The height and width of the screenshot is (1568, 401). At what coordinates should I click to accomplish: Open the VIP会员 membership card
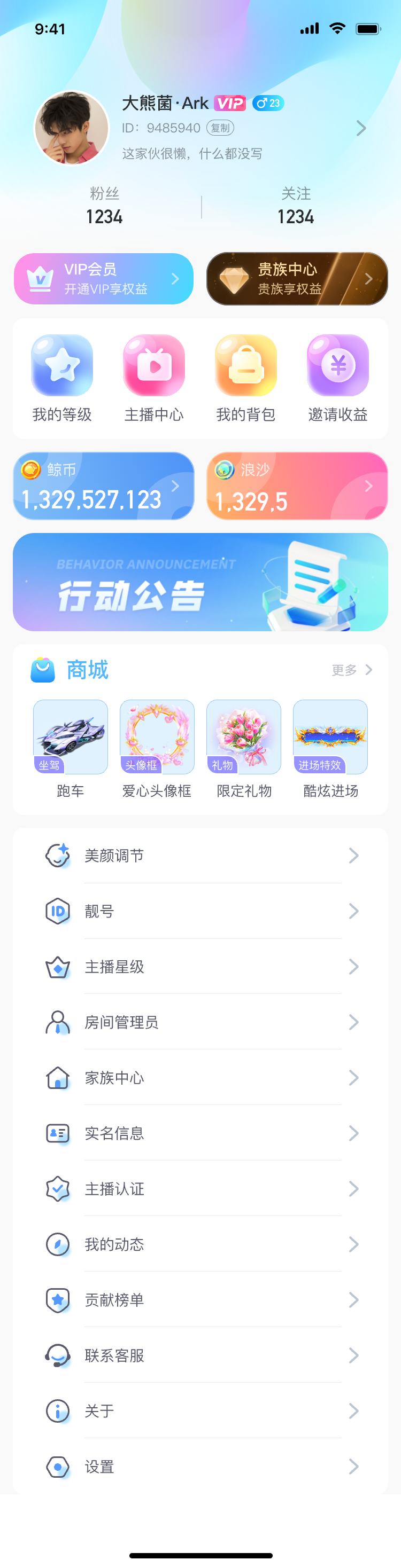pyautogui.click(x=104, y=279)
